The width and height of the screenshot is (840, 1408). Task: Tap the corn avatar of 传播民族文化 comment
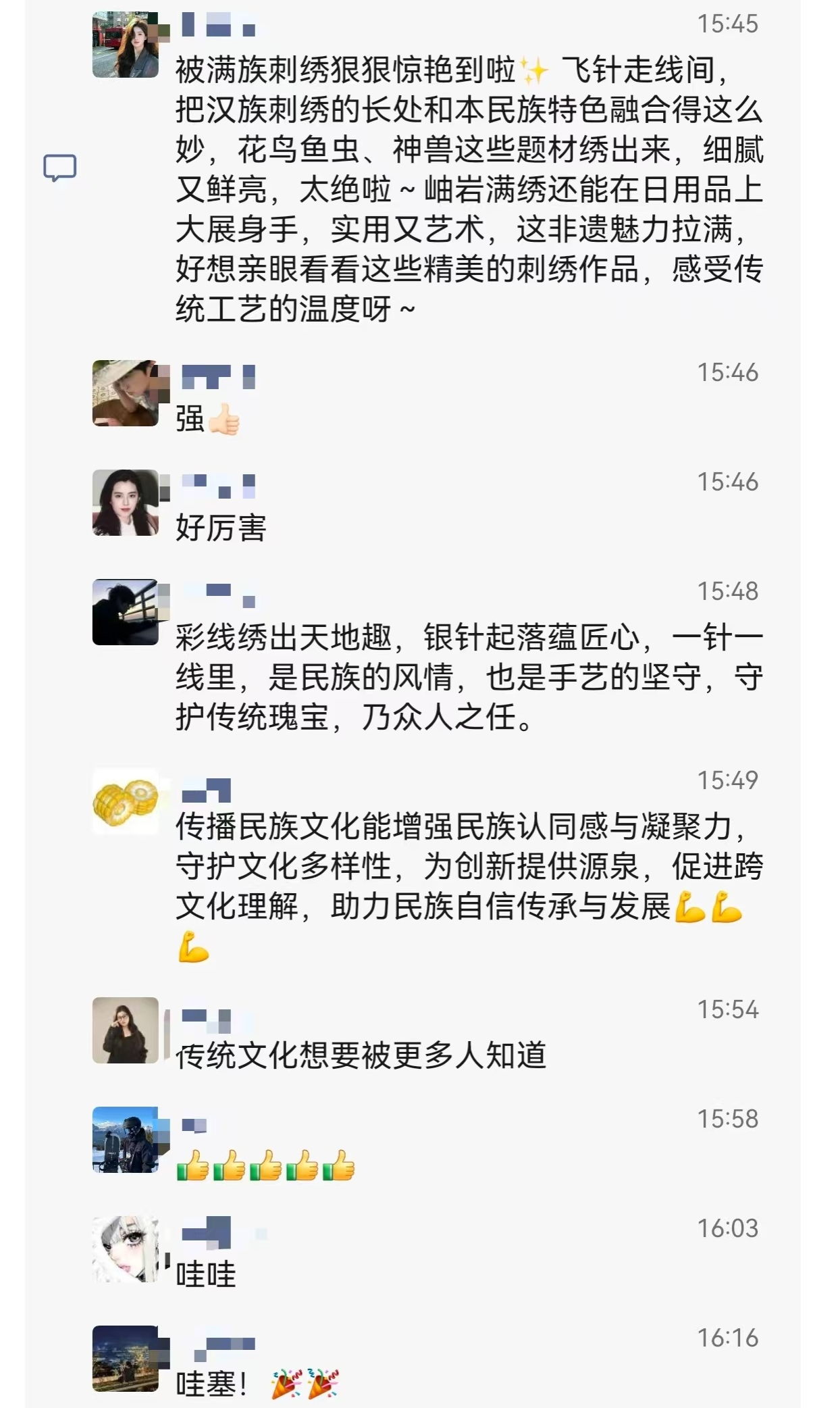(126, 801)
